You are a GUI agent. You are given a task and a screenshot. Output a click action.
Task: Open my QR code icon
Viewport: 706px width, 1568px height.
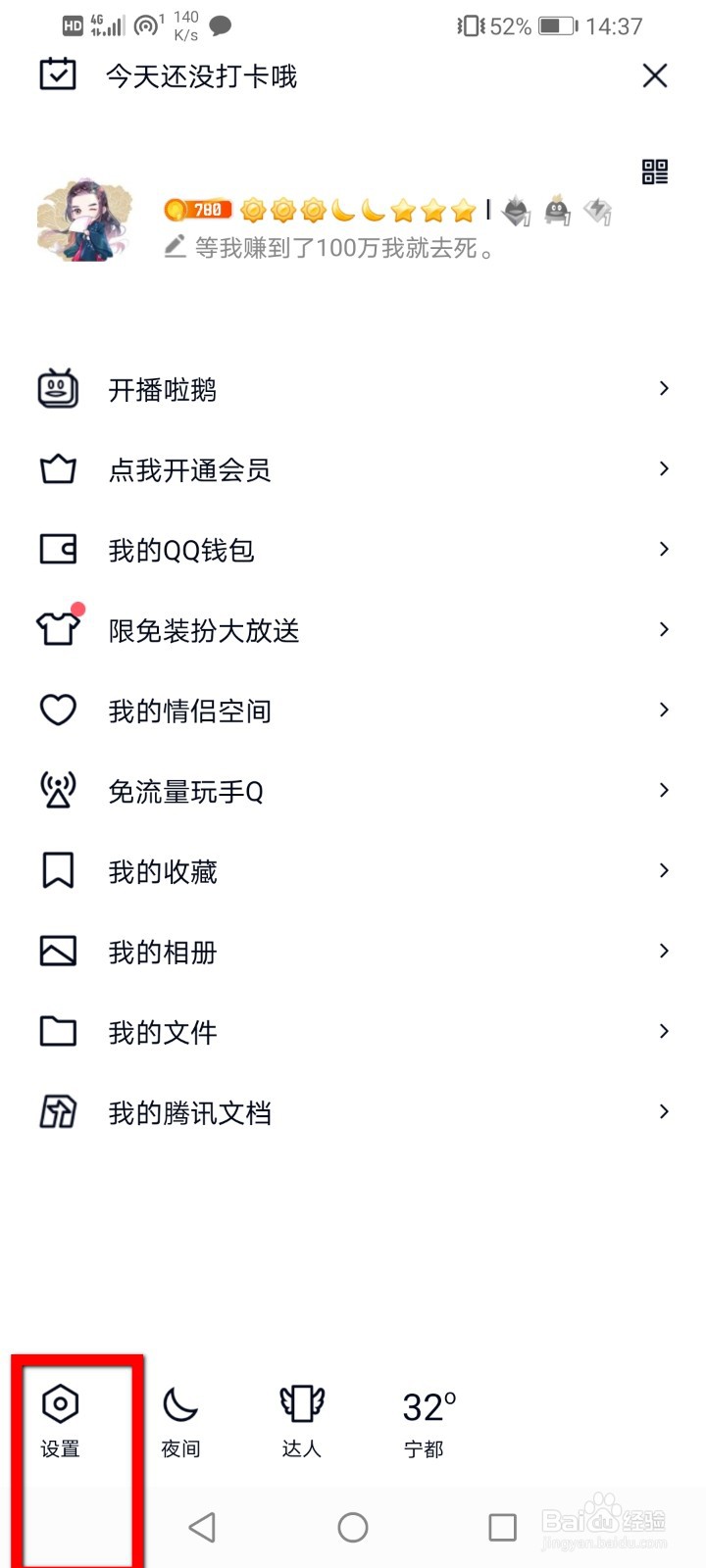click(x=655, y=172)
